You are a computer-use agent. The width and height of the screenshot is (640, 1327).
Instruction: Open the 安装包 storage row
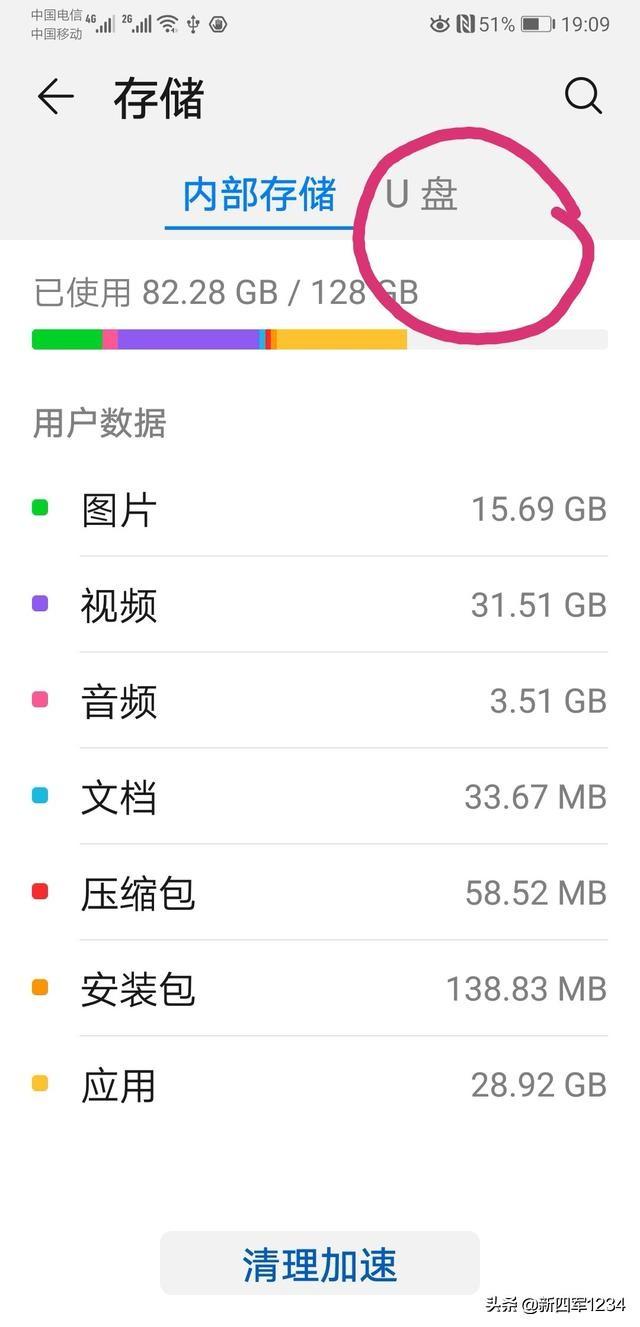[320, 989]
